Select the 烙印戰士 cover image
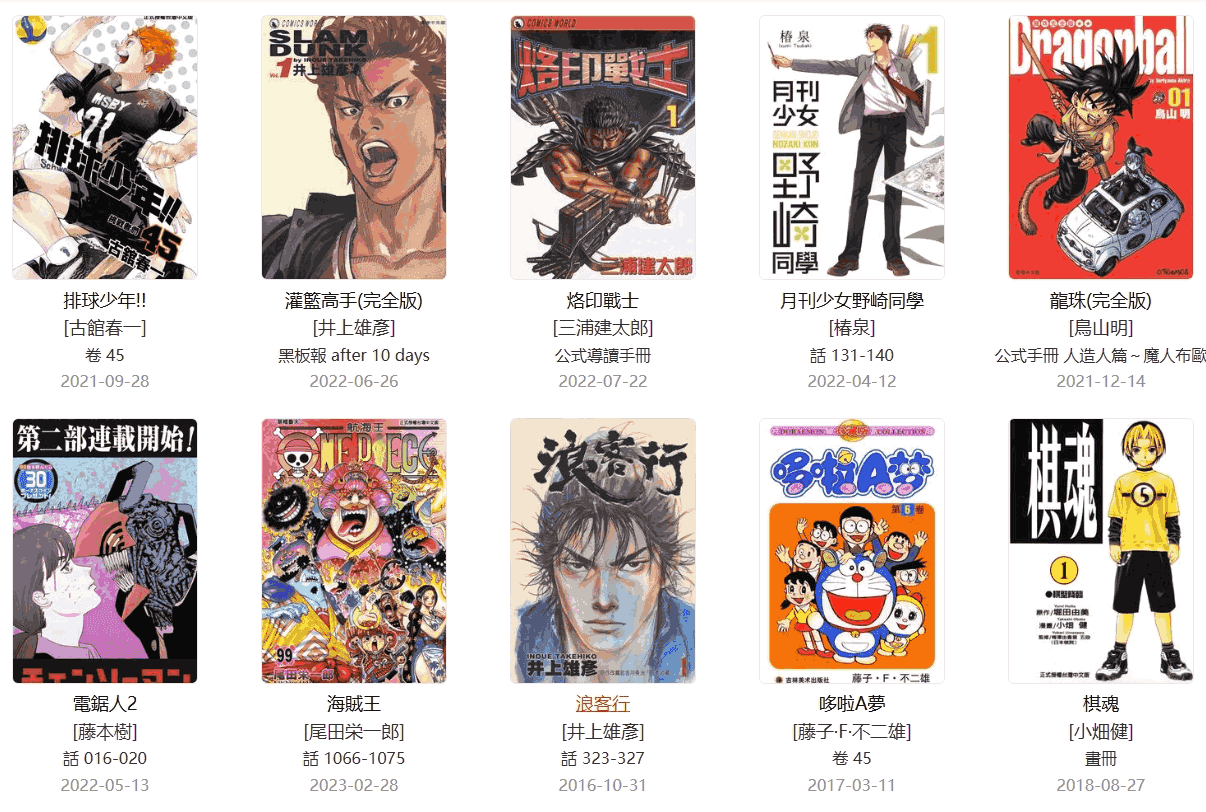 [x=602, y=147]
